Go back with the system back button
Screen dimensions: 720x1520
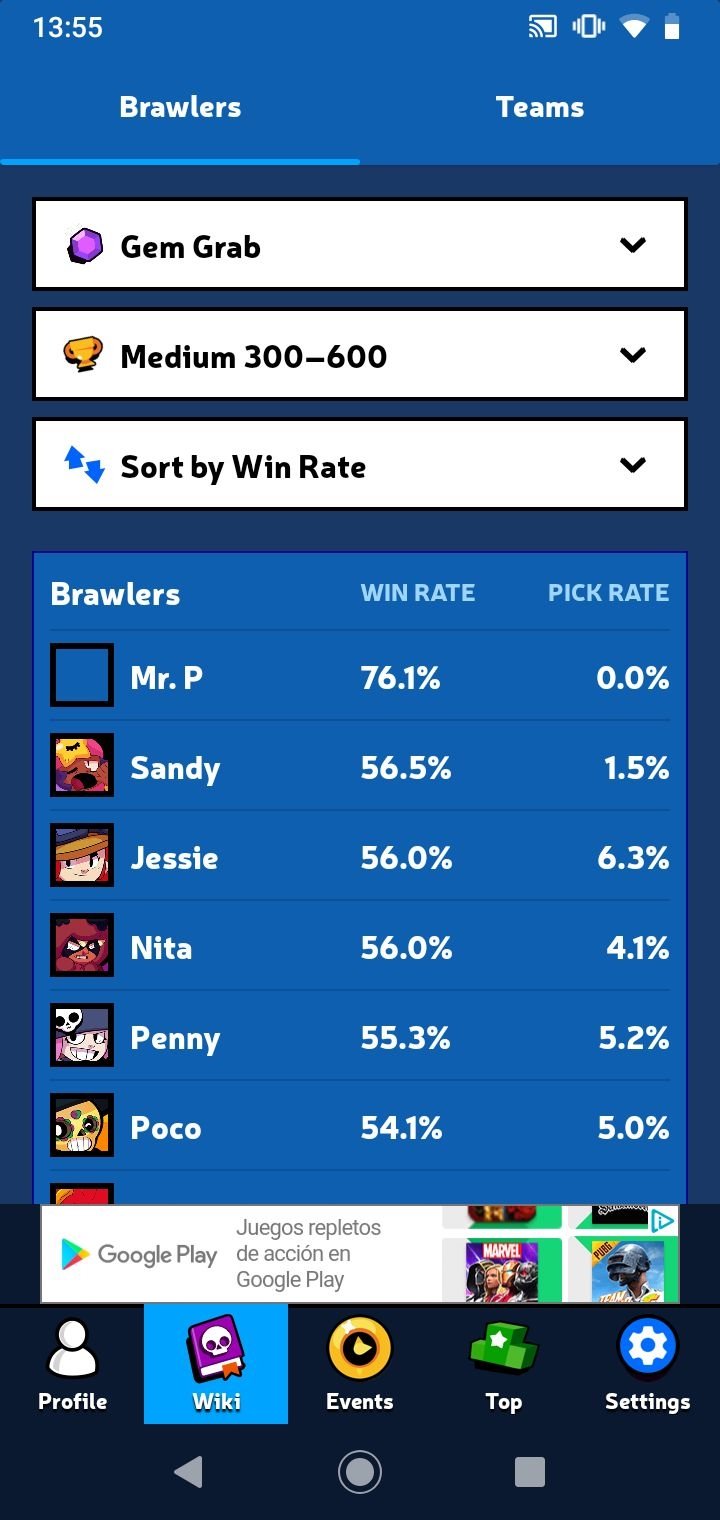(188, 1471)
